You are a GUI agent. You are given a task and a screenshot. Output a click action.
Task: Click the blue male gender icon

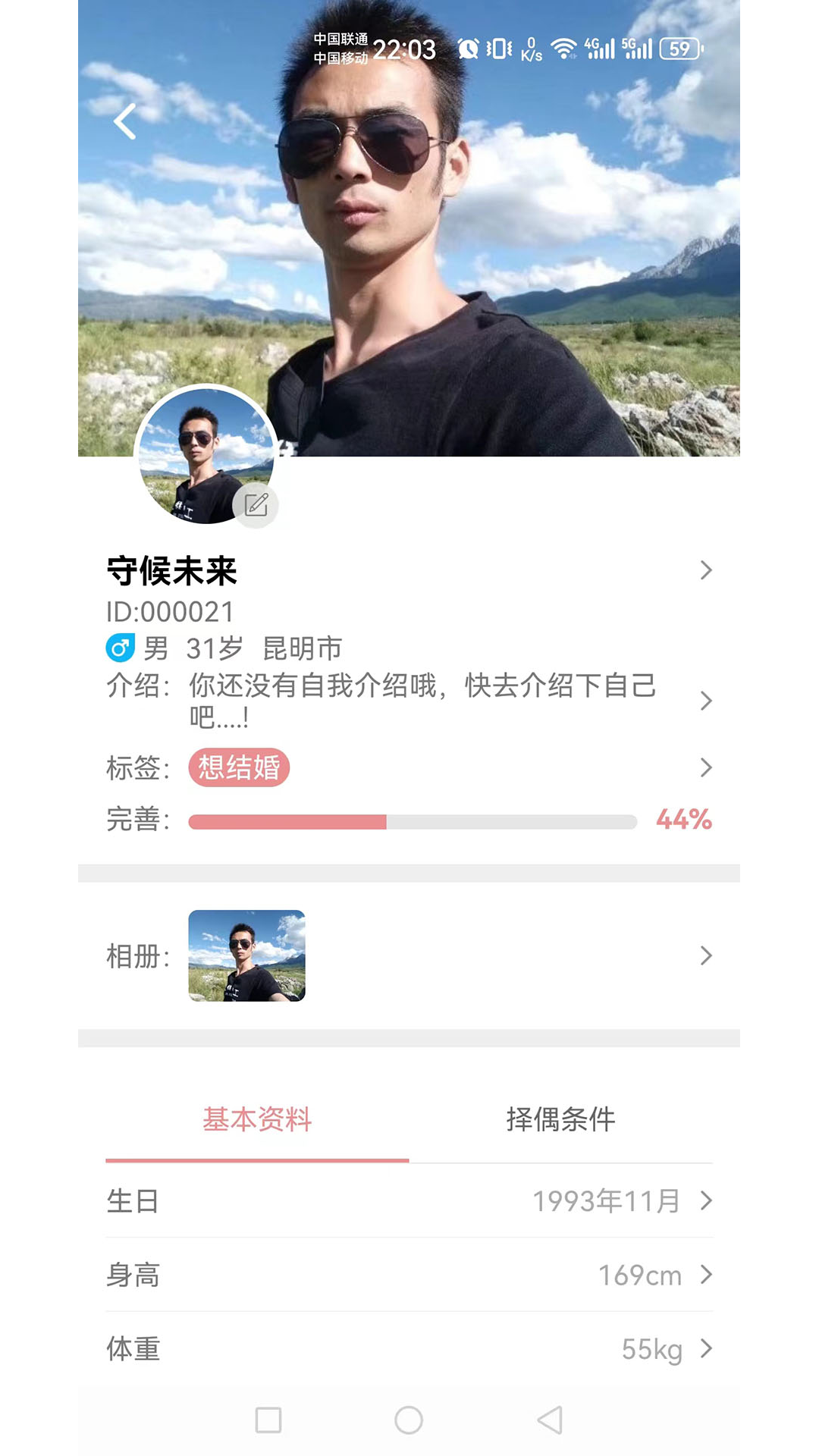pyautogui.click(x=121, y=648)
